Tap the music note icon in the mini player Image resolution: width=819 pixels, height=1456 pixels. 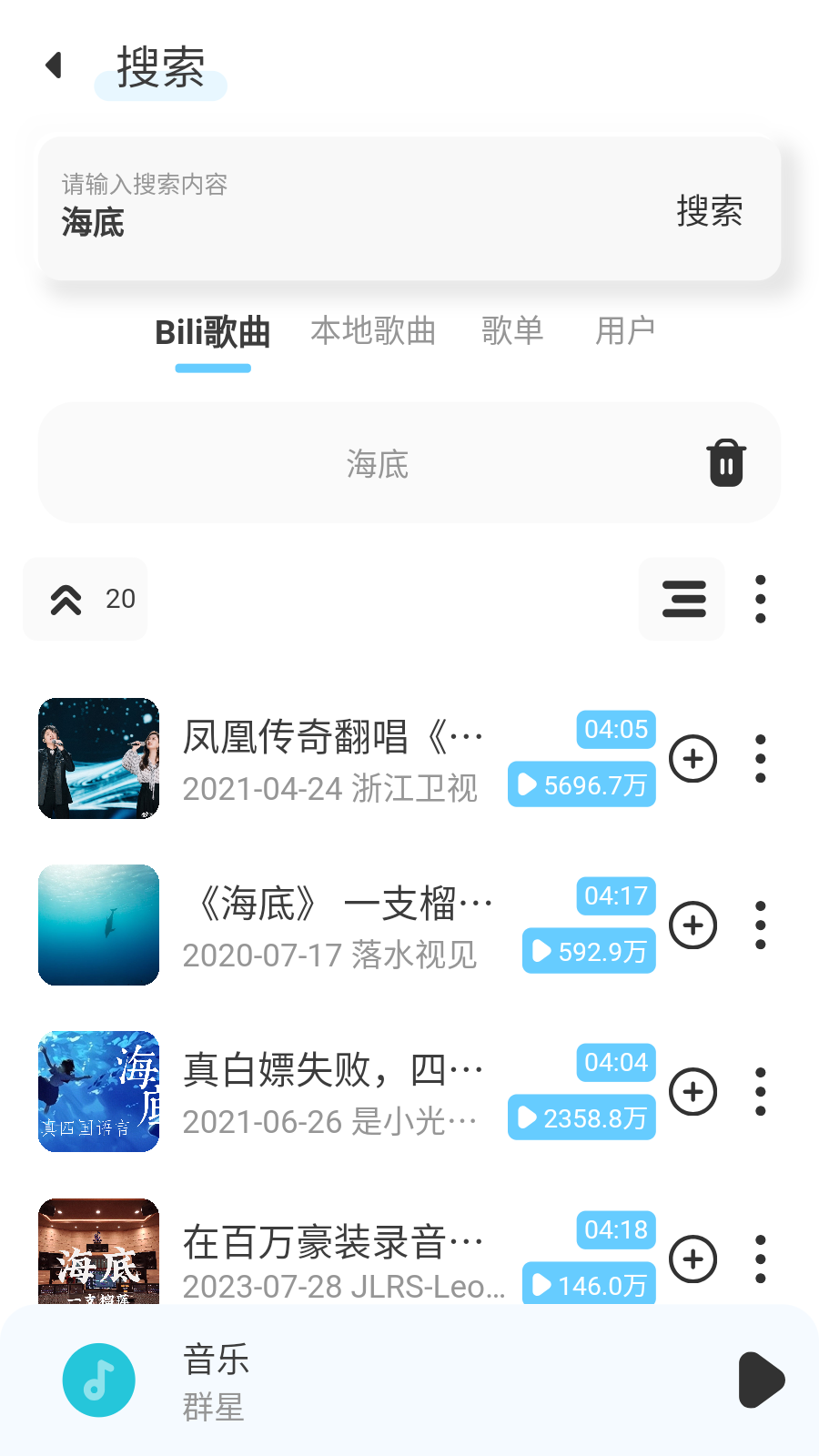point(98,1380)
